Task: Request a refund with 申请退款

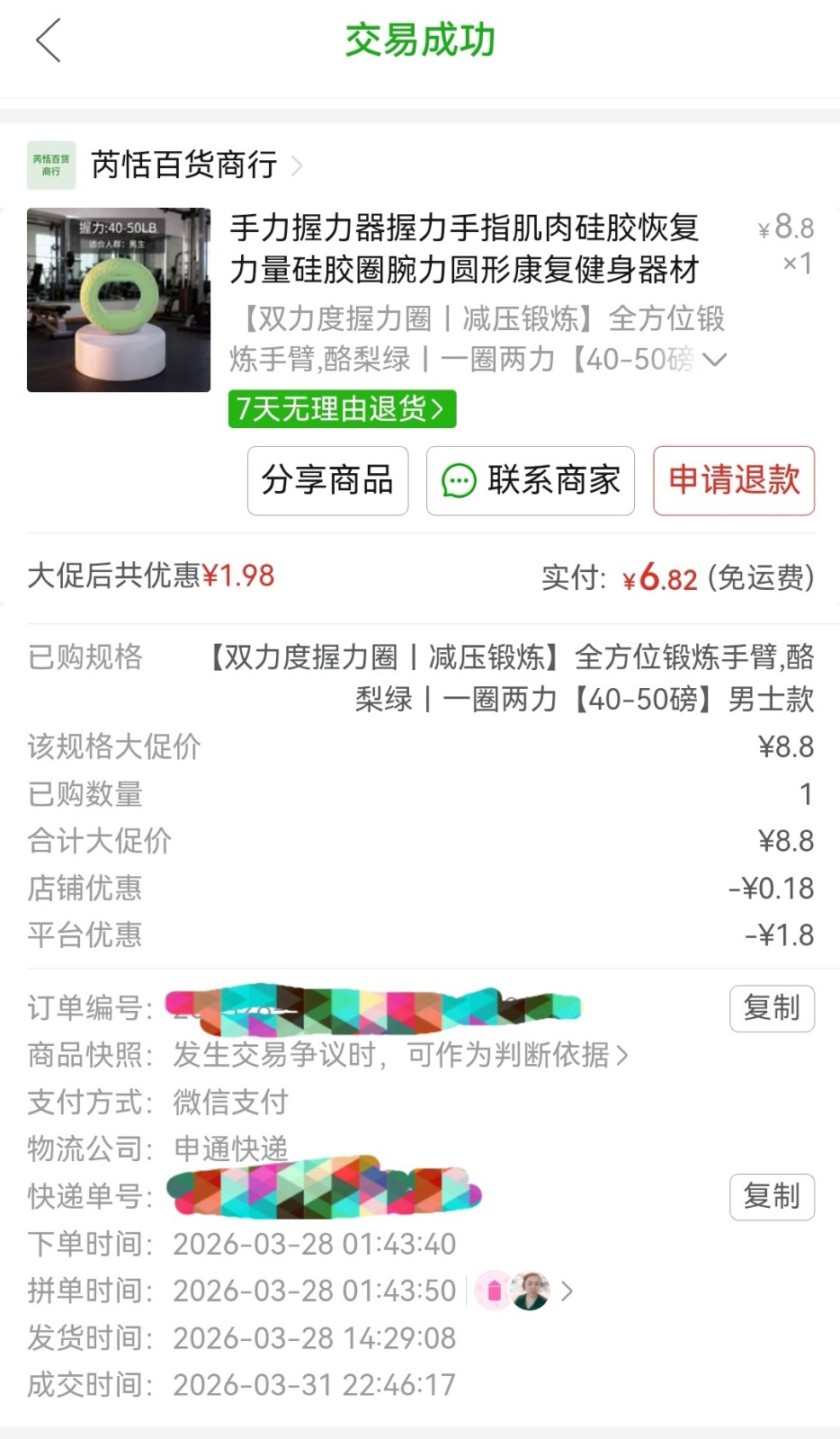Action: point(734,480)
